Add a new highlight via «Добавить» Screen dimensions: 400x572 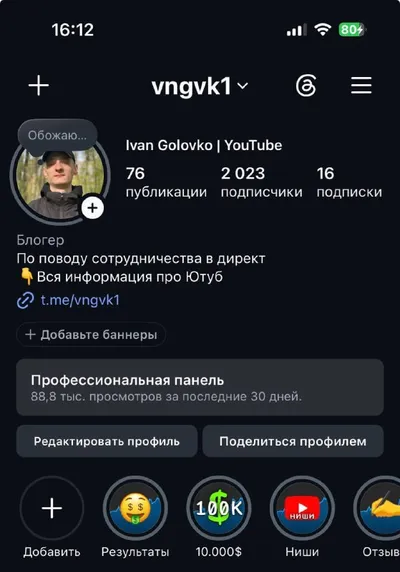(x=52, y=508)
